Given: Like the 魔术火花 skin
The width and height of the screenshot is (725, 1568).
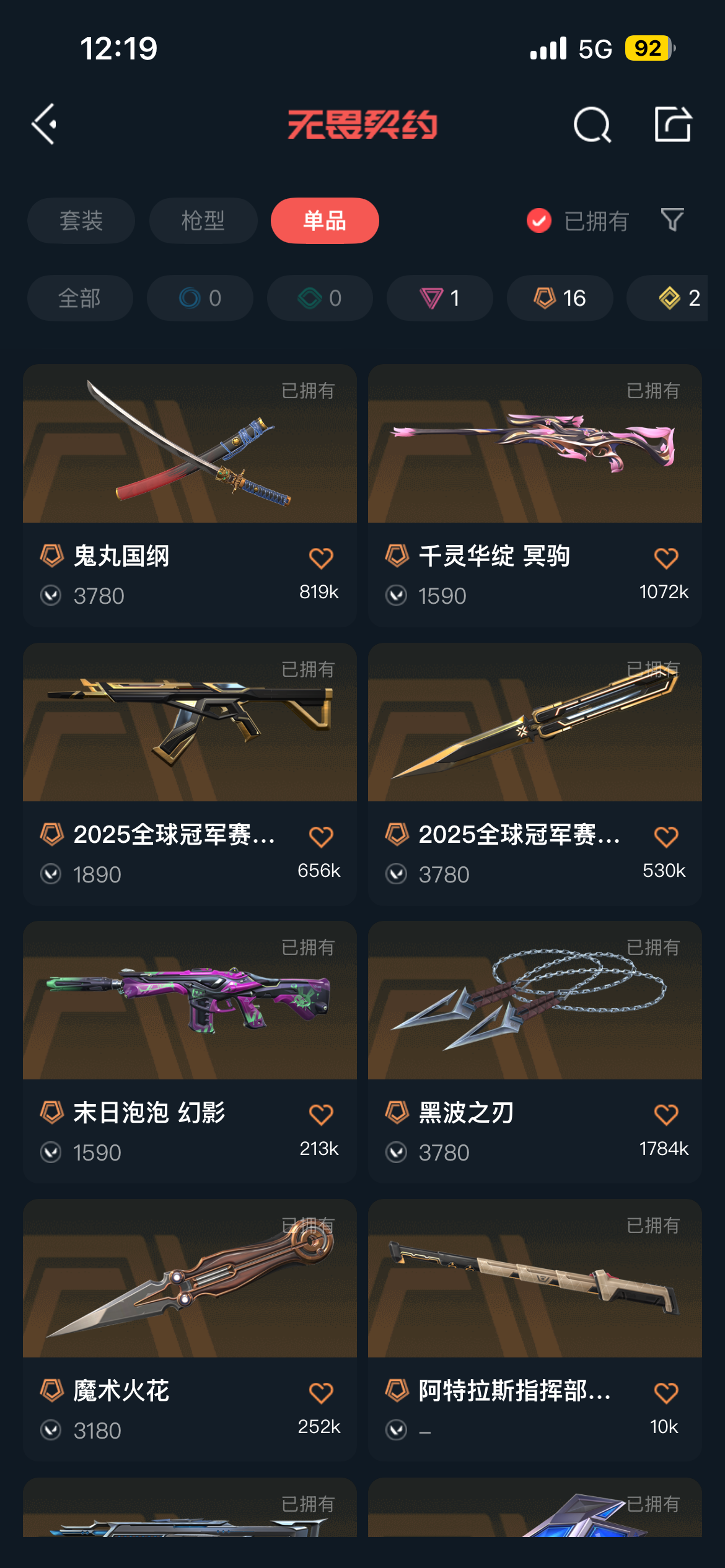Looking at the screenshot, I should tap(321, 1393).
